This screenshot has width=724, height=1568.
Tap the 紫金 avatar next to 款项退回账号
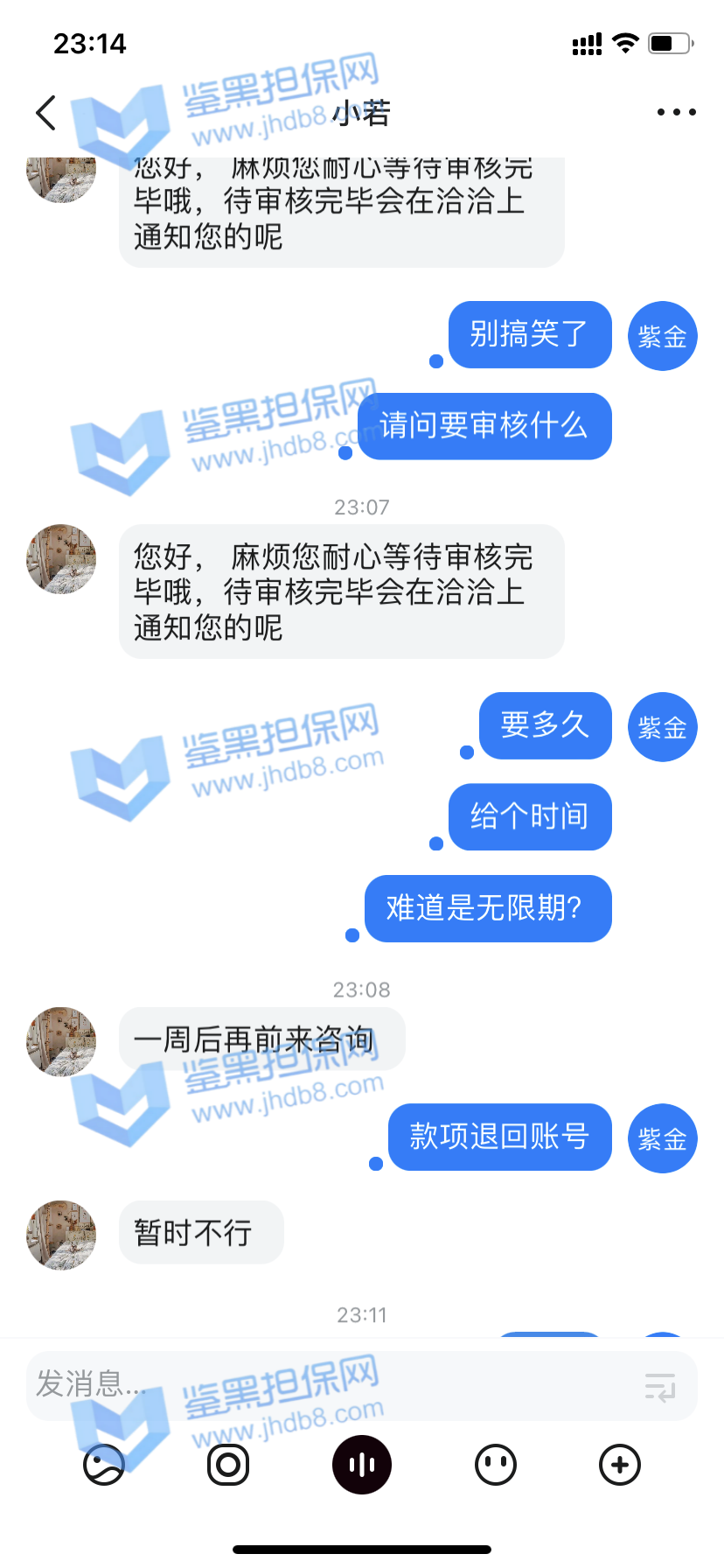click(662, 1138)
